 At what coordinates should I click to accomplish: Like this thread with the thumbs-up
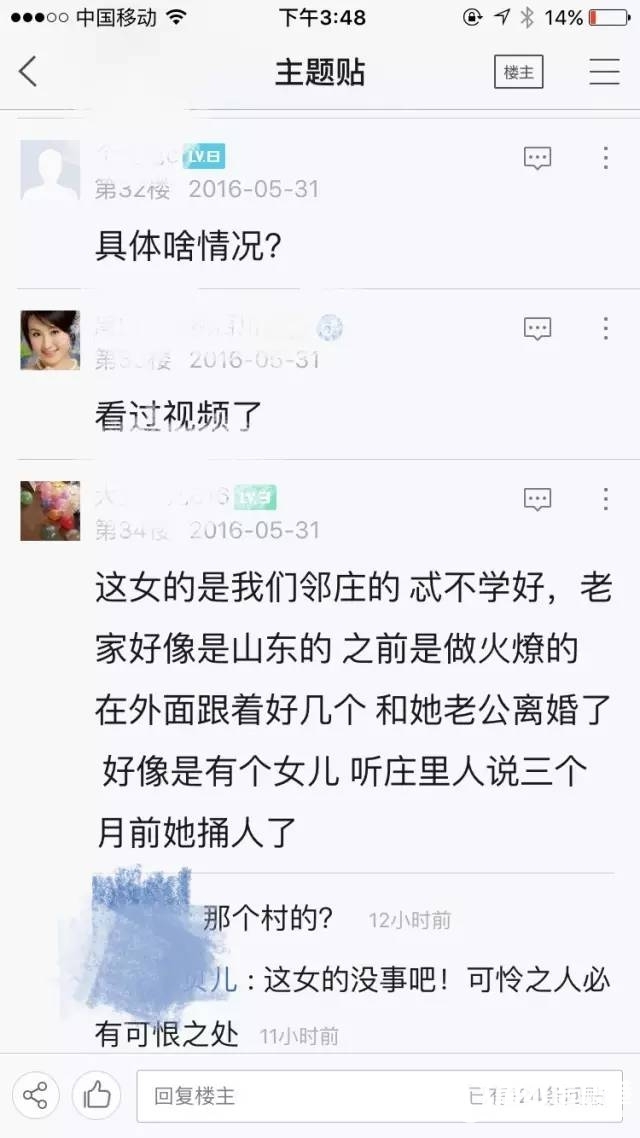(97, 1095)
